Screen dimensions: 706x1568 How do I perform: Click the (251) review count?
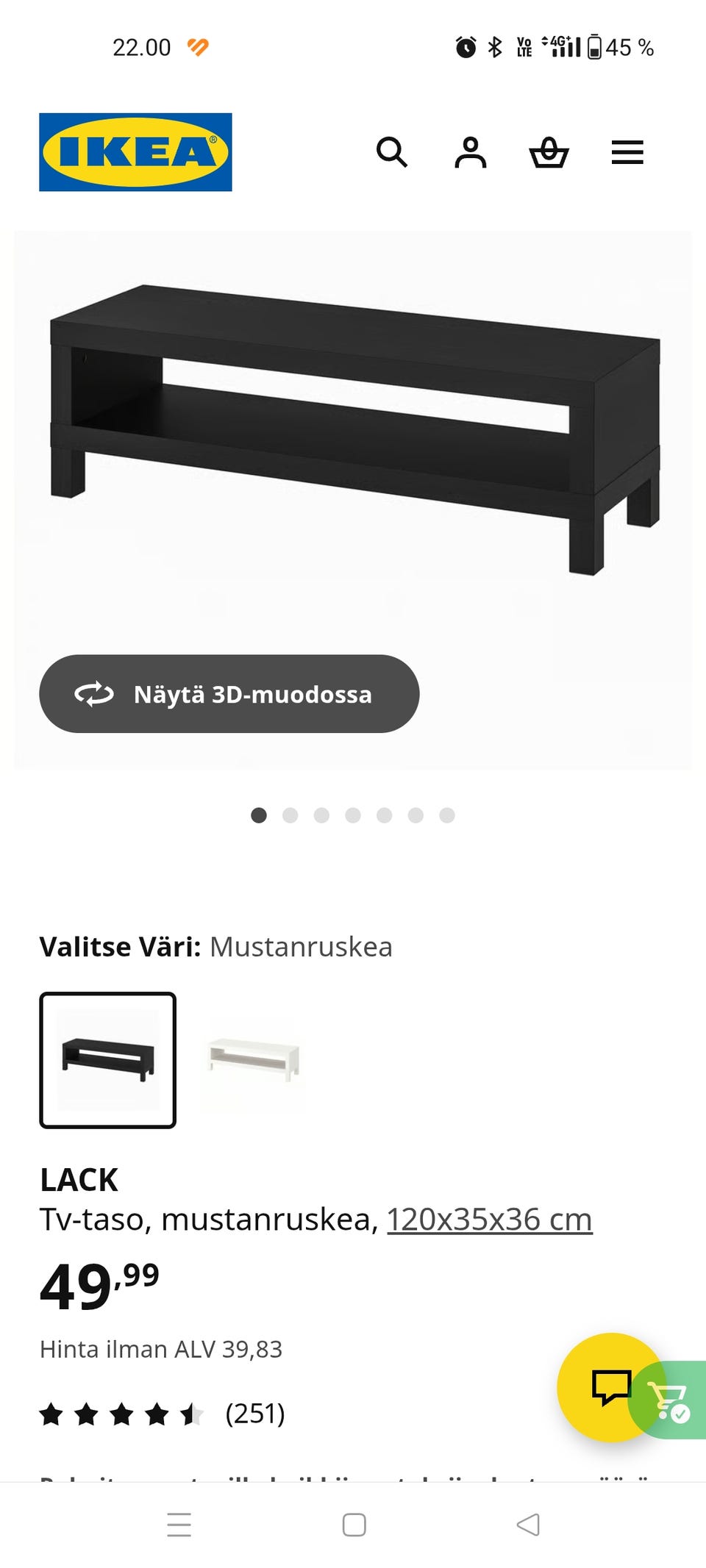click(x=254, y=1413)
